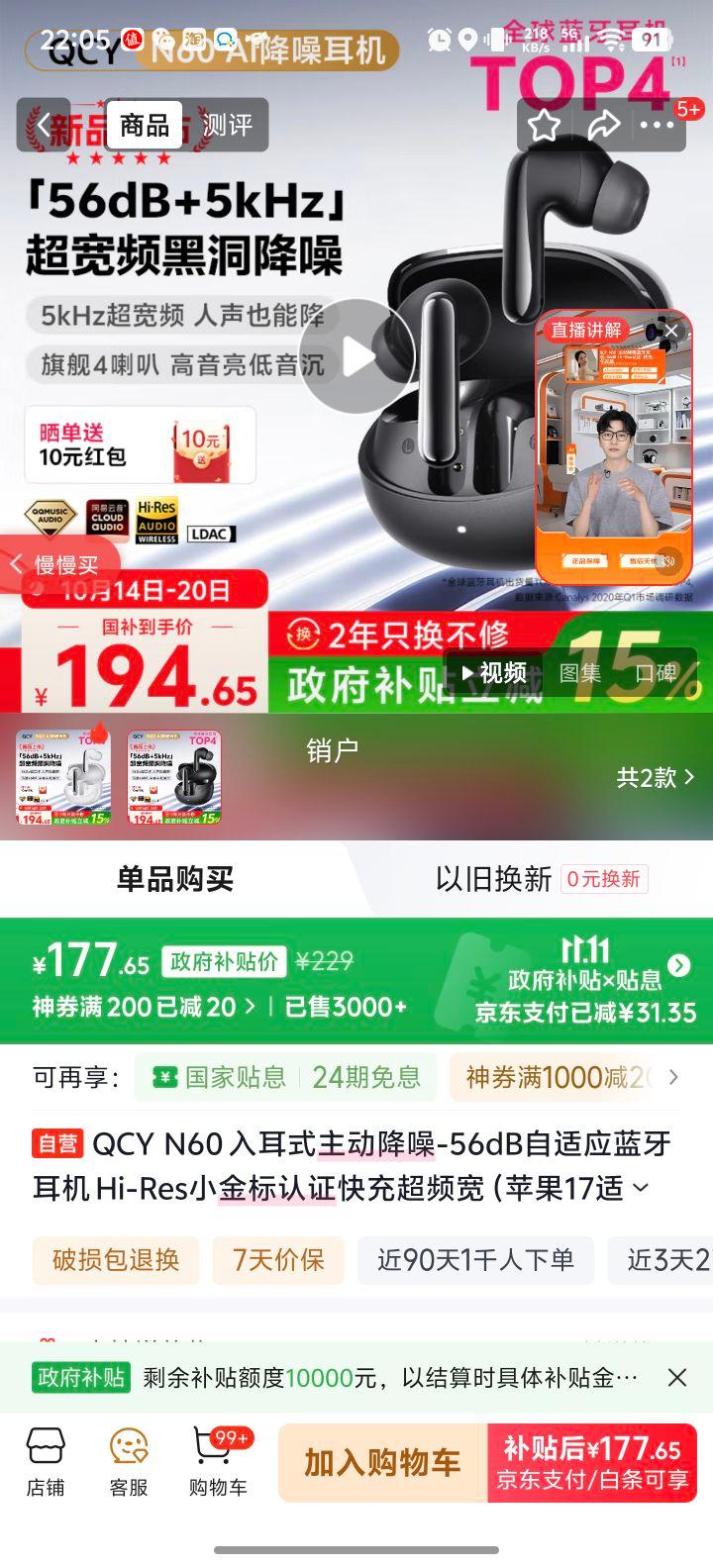Switch gallery to 口碑

coord(655,673)
